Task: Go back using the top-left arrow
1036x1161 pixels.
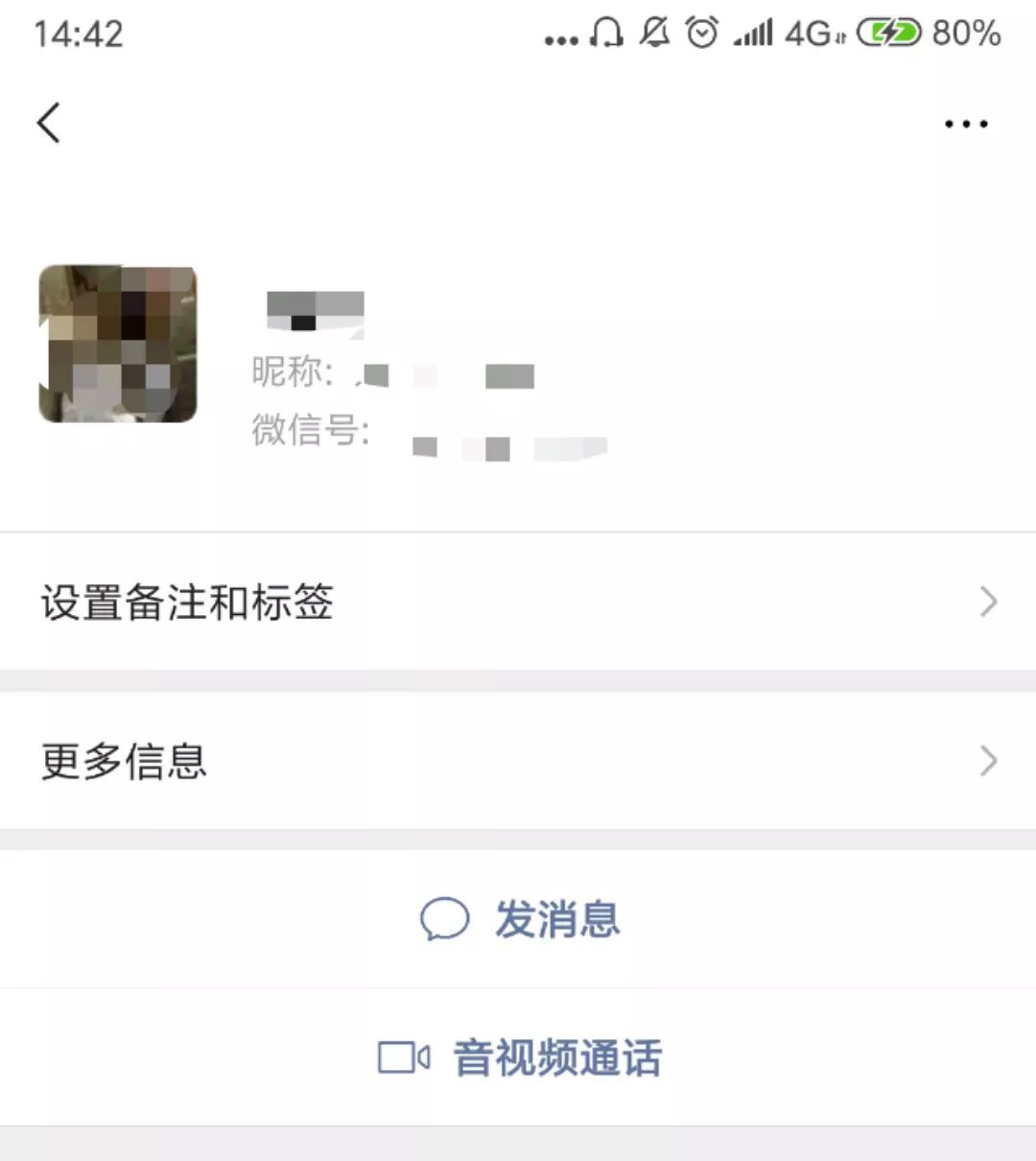Action: 49,123
